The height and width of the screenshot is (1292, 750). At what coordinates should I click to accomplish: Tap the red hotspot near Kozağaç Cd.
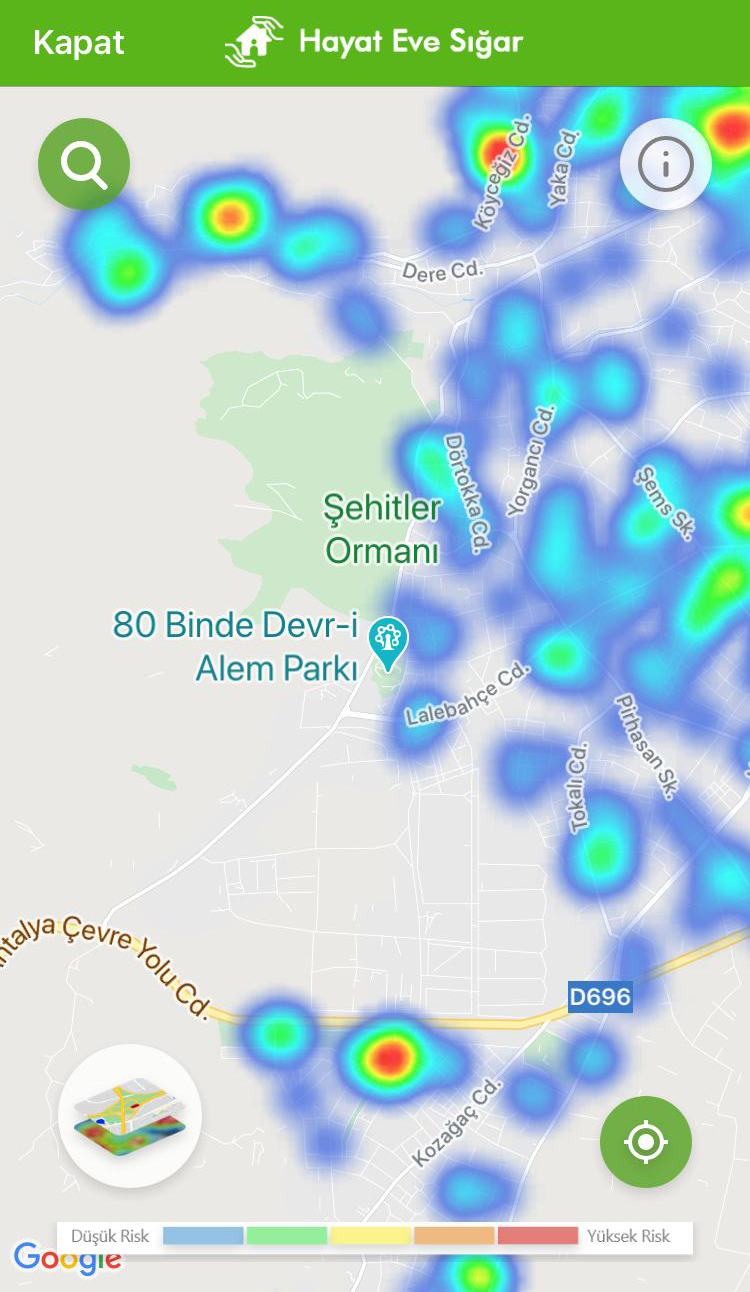point(390,1055)
